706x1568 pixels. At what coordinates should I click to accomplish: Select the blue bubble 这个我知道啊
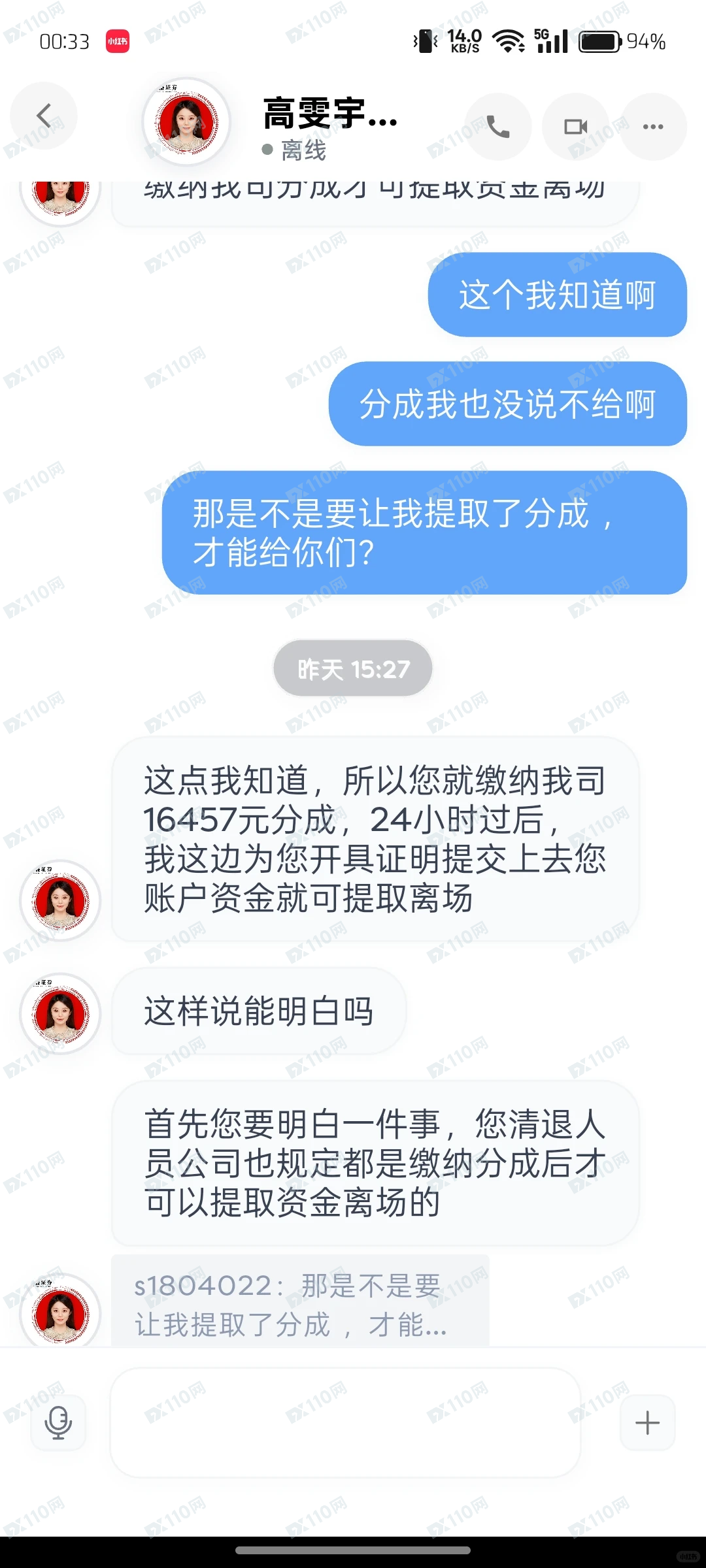coord(557,295)
